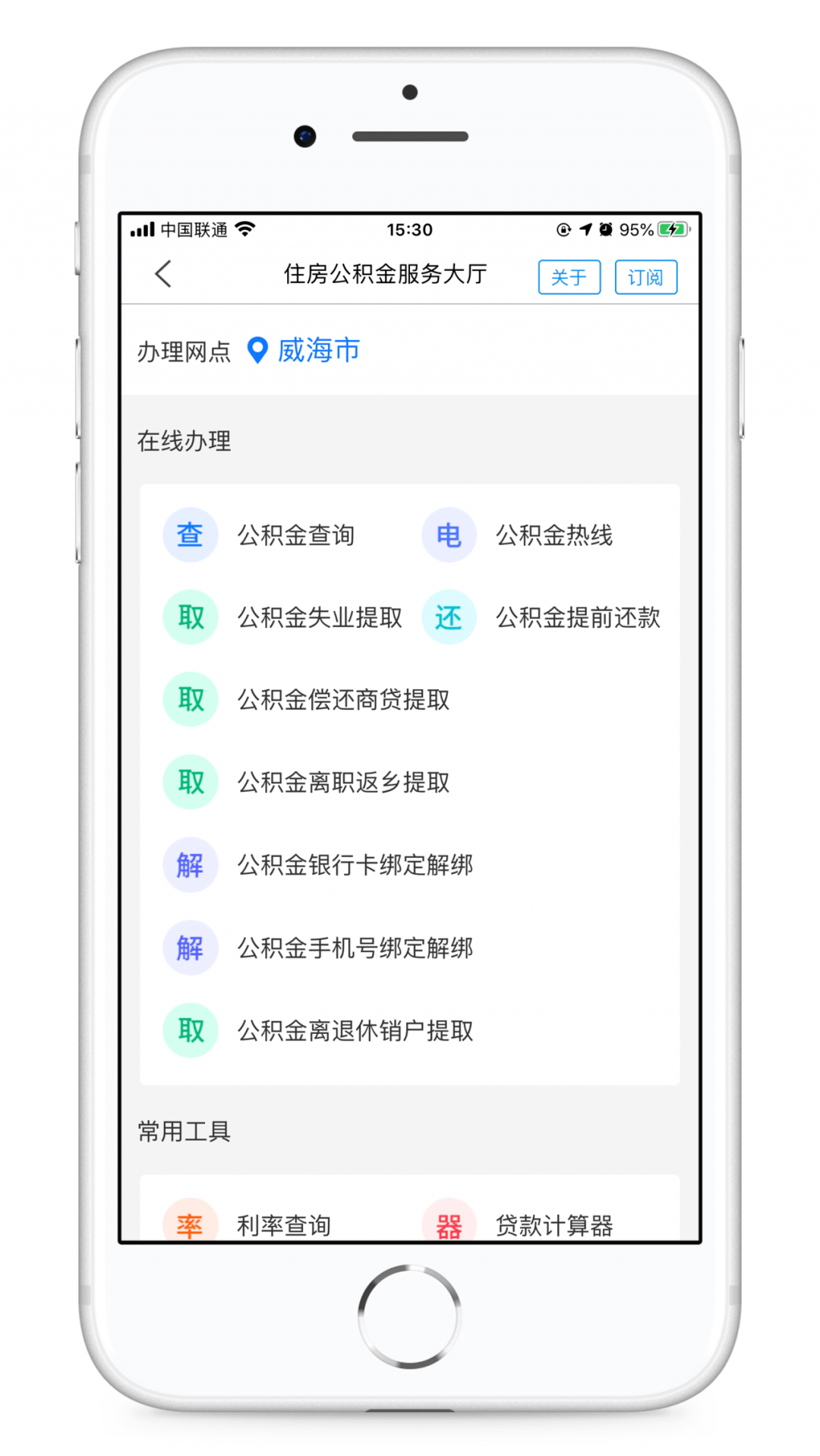820x1456 pixels.
Task: Open 公积金银行卡绑定解绑
Action: (319, 865)
